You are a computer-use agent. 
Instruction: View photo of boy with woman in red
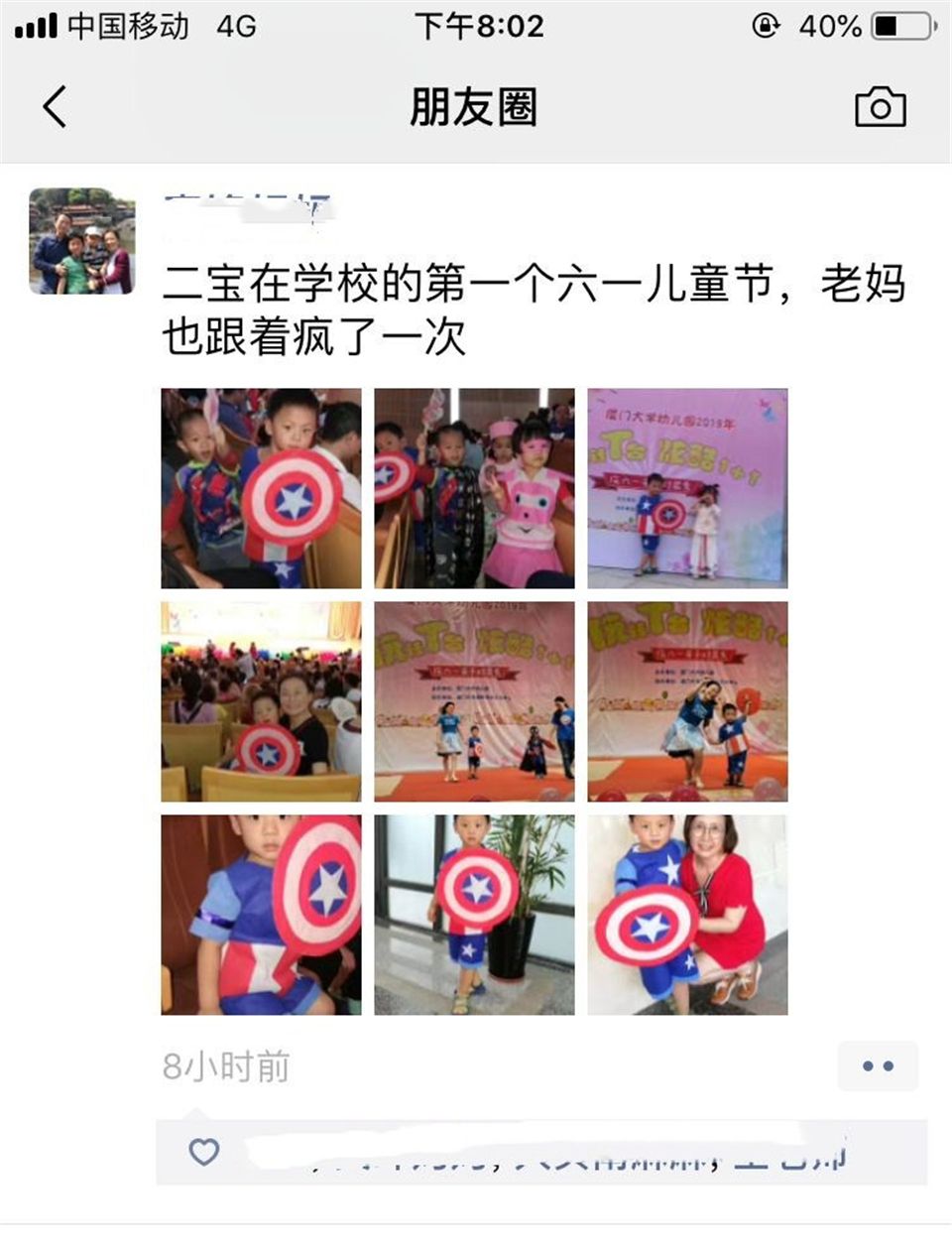pos(687,915)
